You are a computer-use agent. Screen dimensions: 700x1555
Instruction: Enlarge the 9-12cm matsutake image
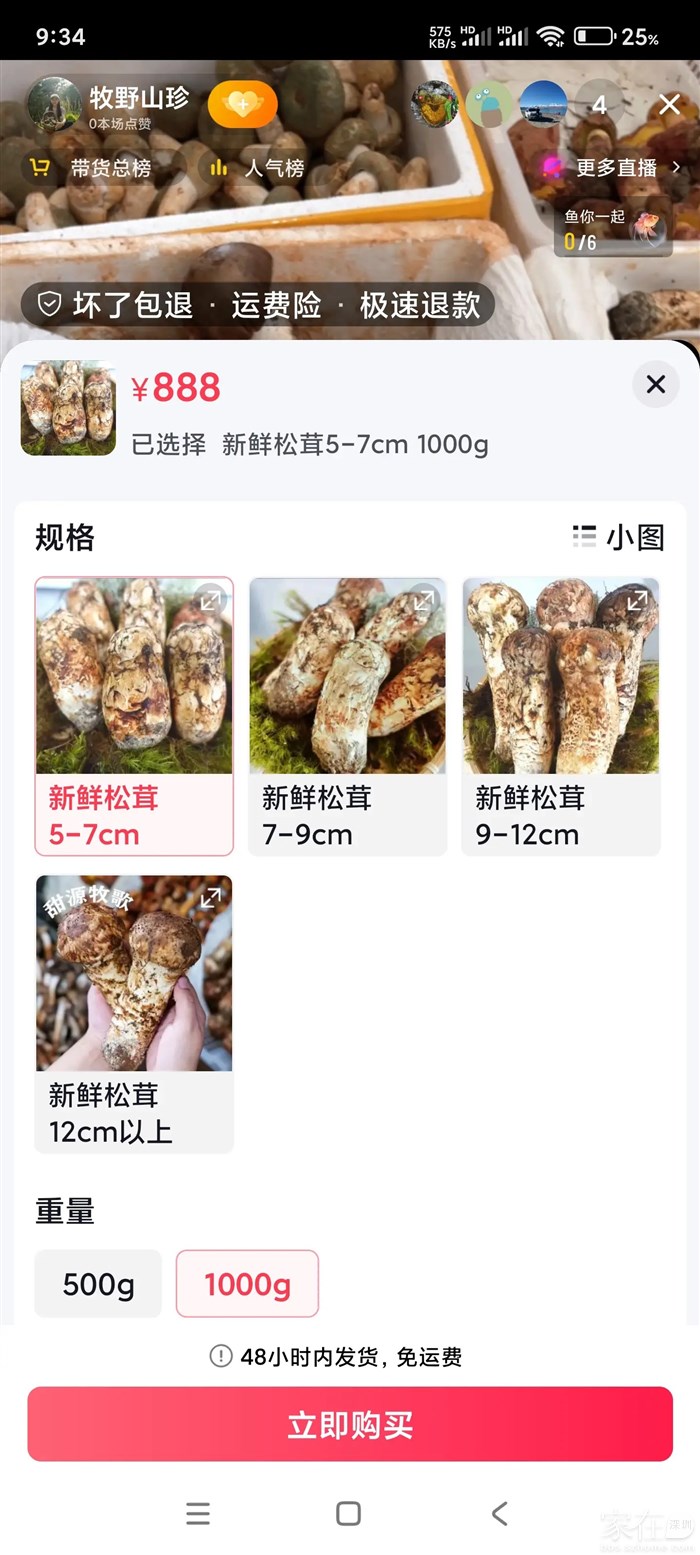pos(638,601)
